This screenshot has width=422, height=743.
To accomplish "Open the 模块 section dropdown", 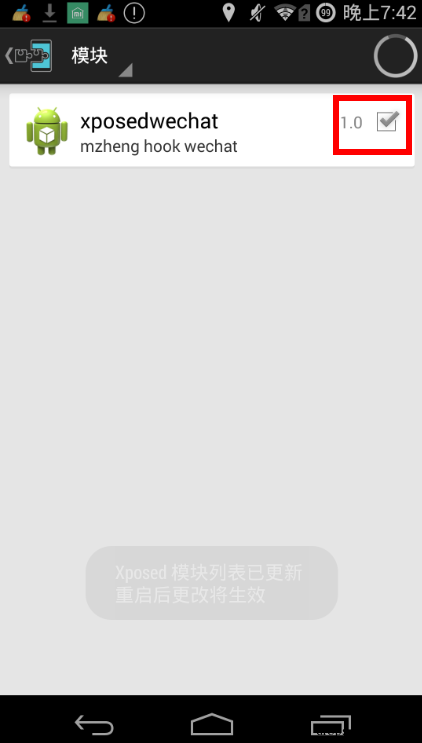I will click(100, 57).
